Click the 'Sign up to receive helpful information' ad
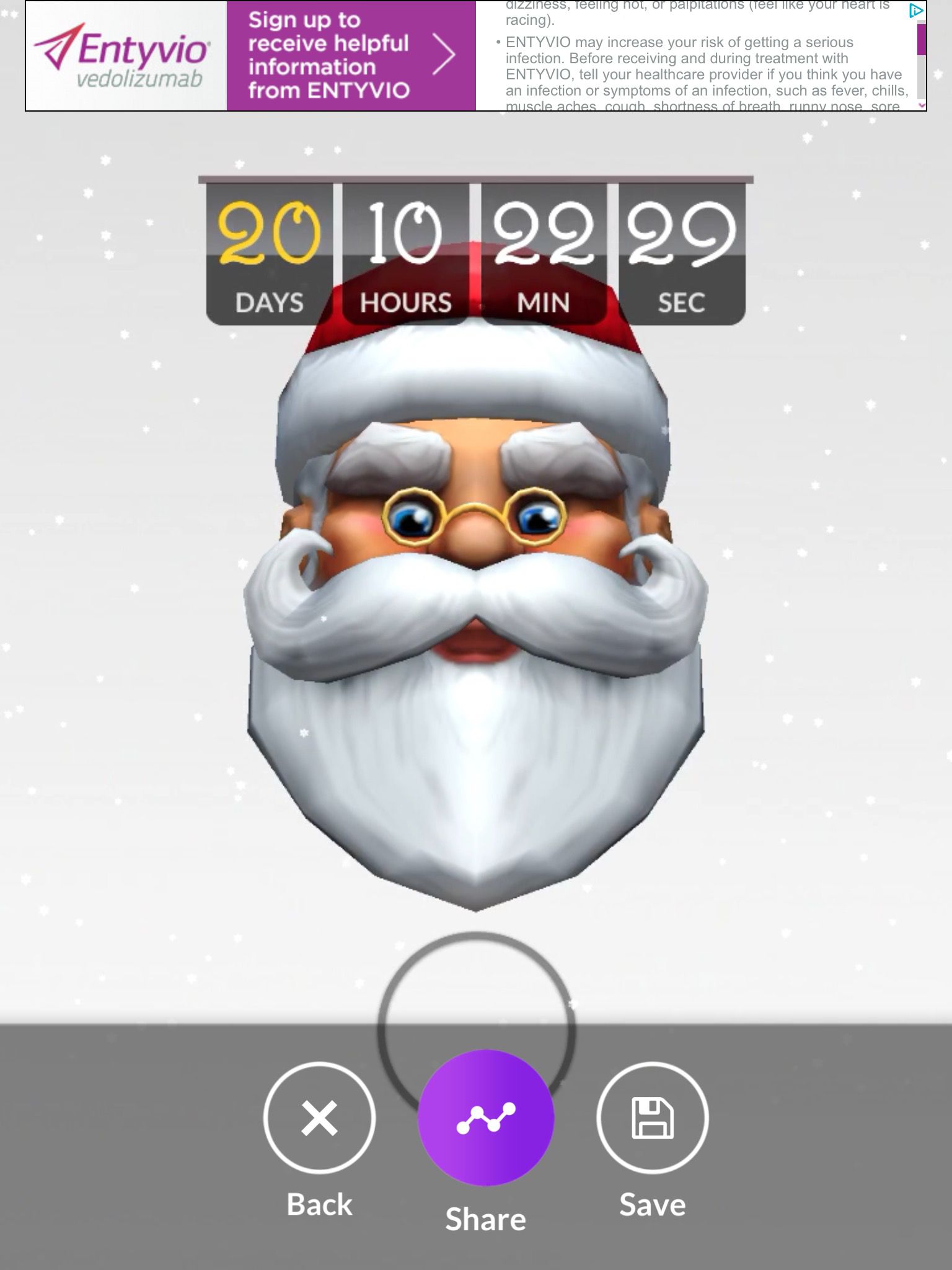This screenshot has width=952, height=1270. coord(328,56)
